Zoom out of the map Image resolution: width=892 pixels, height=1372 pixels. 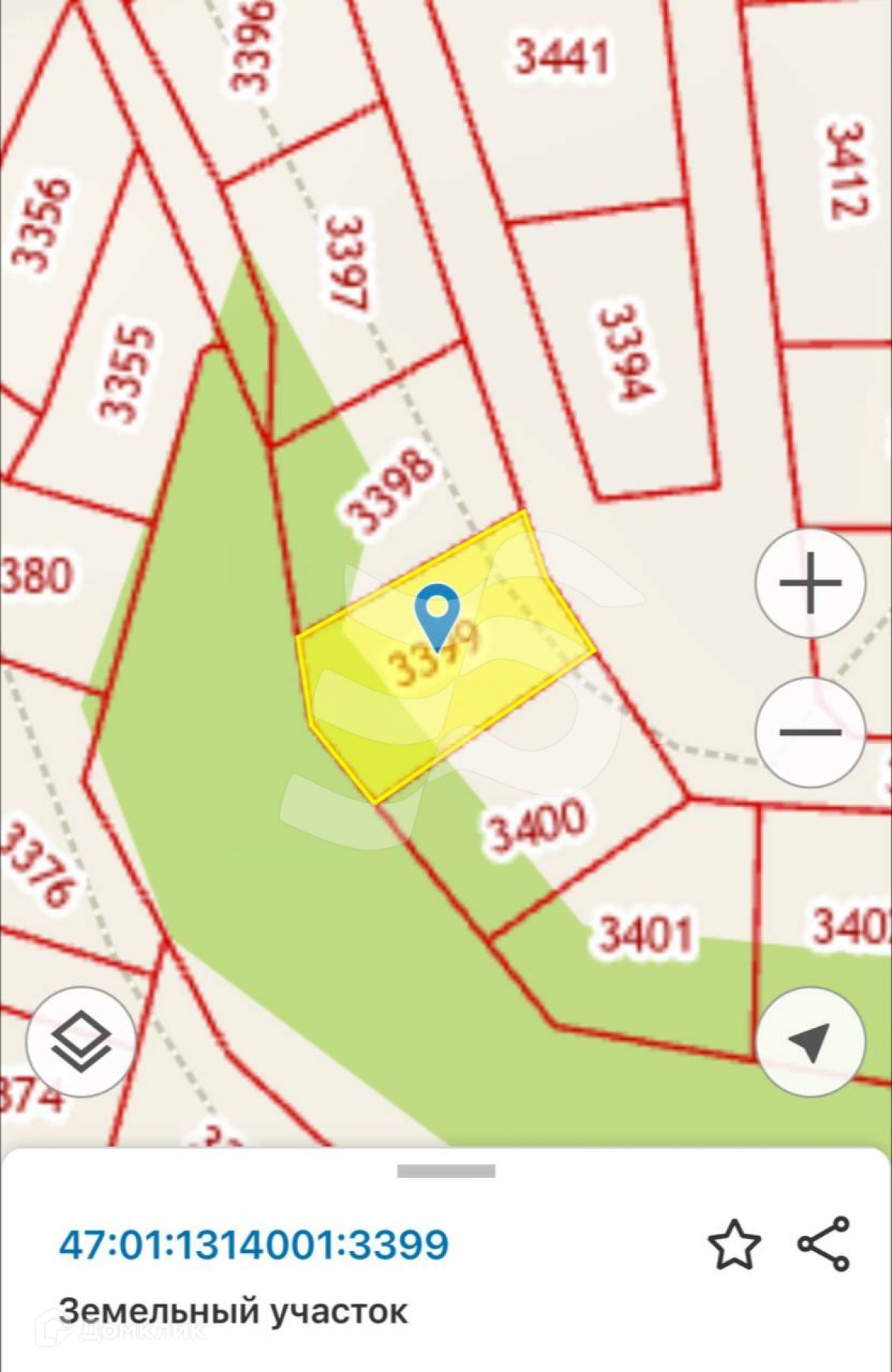point(809,732)
